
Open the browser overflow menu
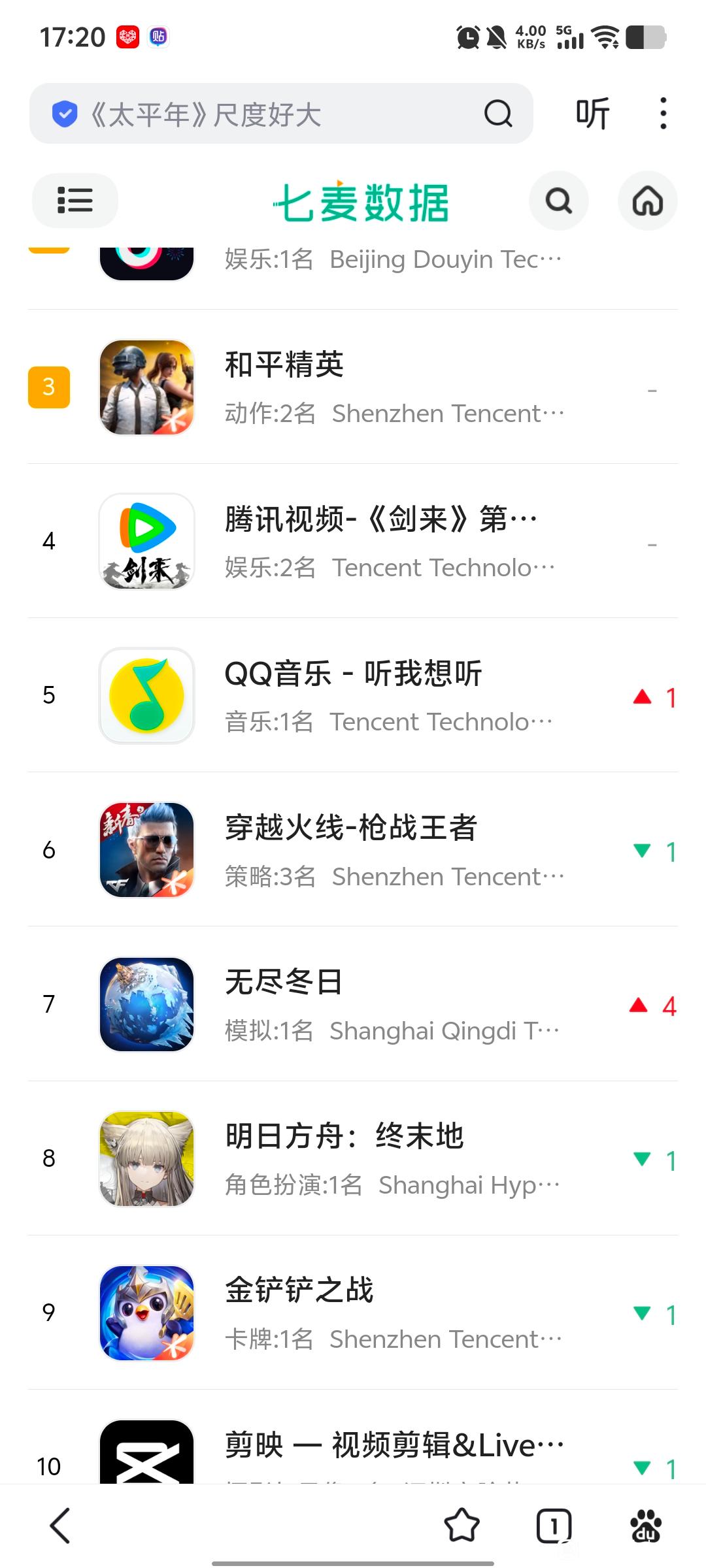tap(663, 114)
